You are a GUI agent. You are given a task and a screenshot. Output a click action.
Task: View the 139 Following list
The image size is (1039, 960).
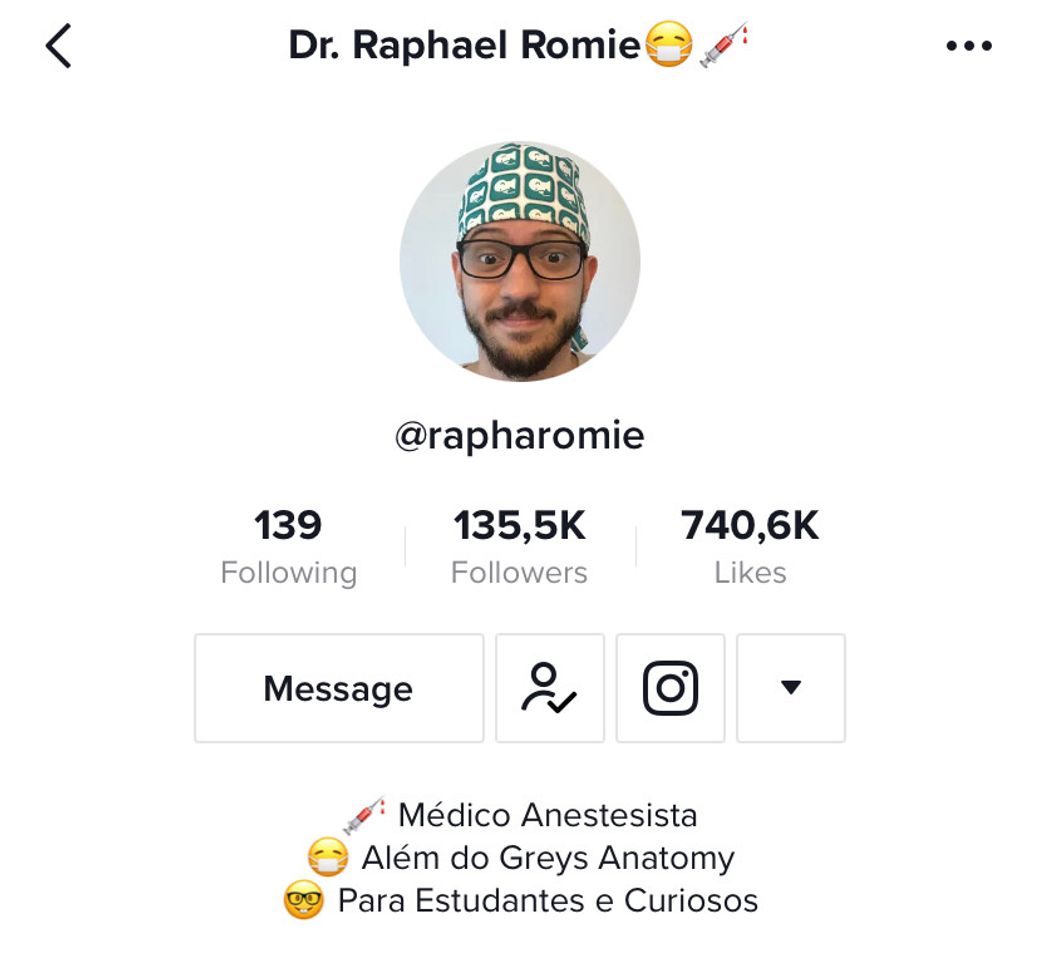(288, 546)
